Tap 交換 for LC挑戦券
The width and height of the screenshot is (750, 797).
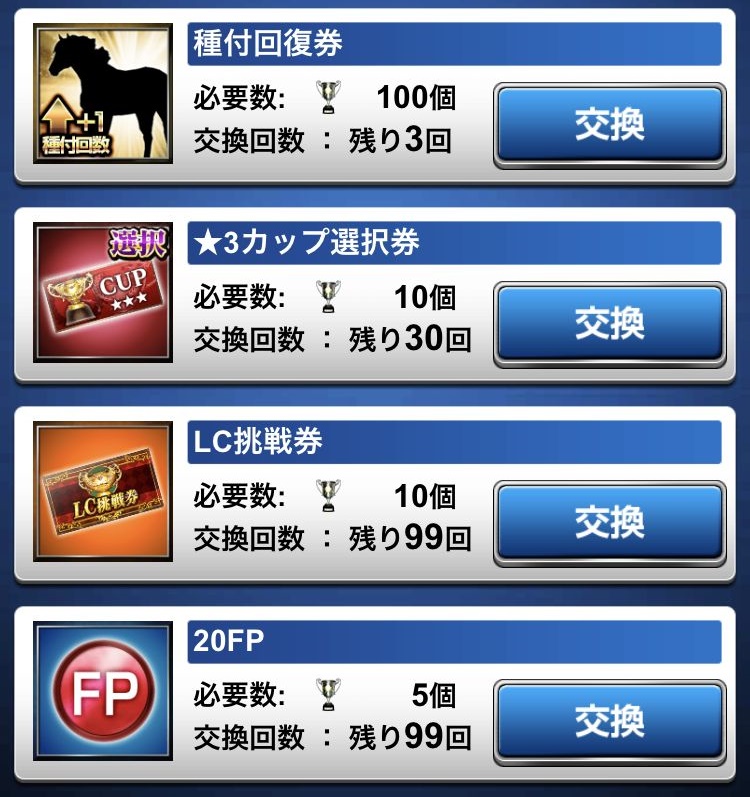[609, 521]
